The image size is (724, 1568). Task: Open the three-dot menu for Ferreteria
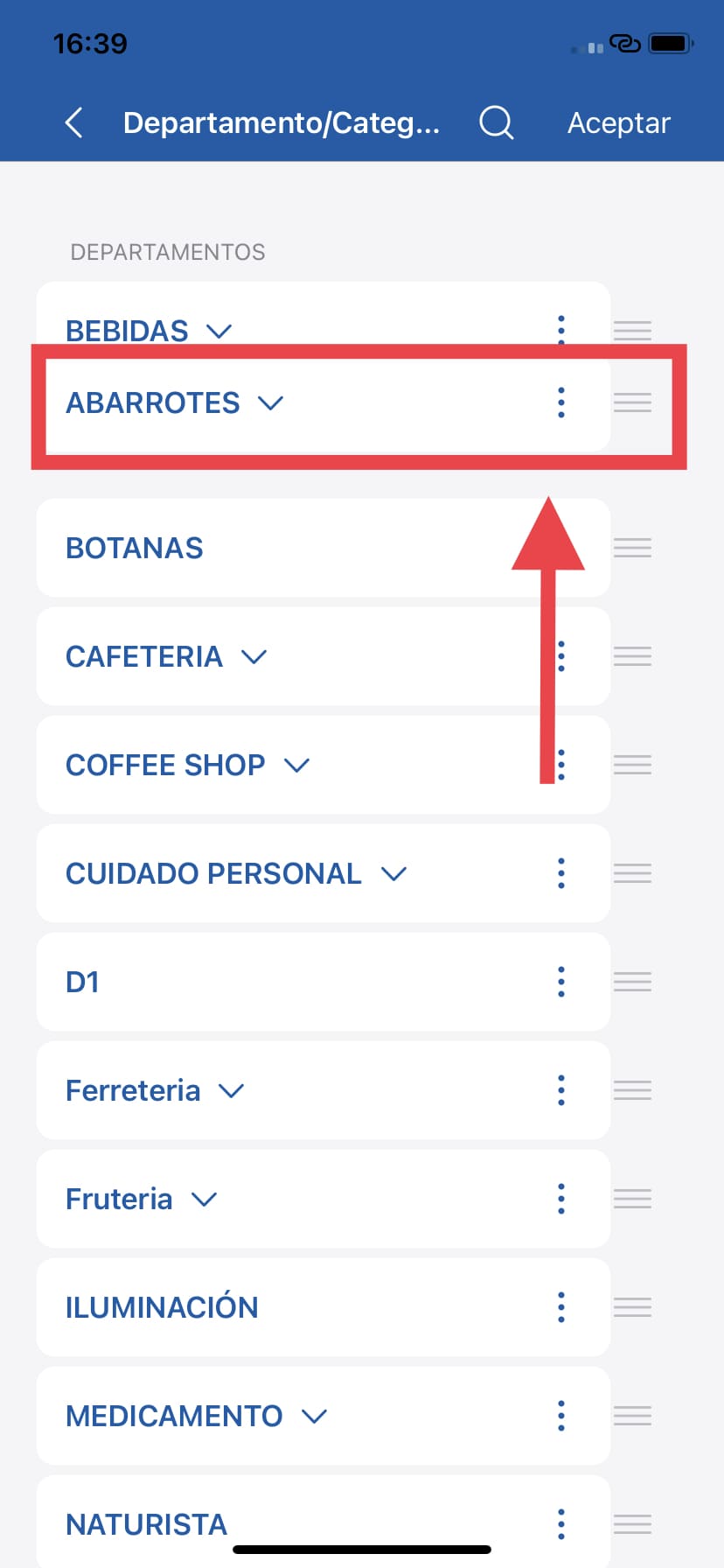click(x=561, y=1090)
